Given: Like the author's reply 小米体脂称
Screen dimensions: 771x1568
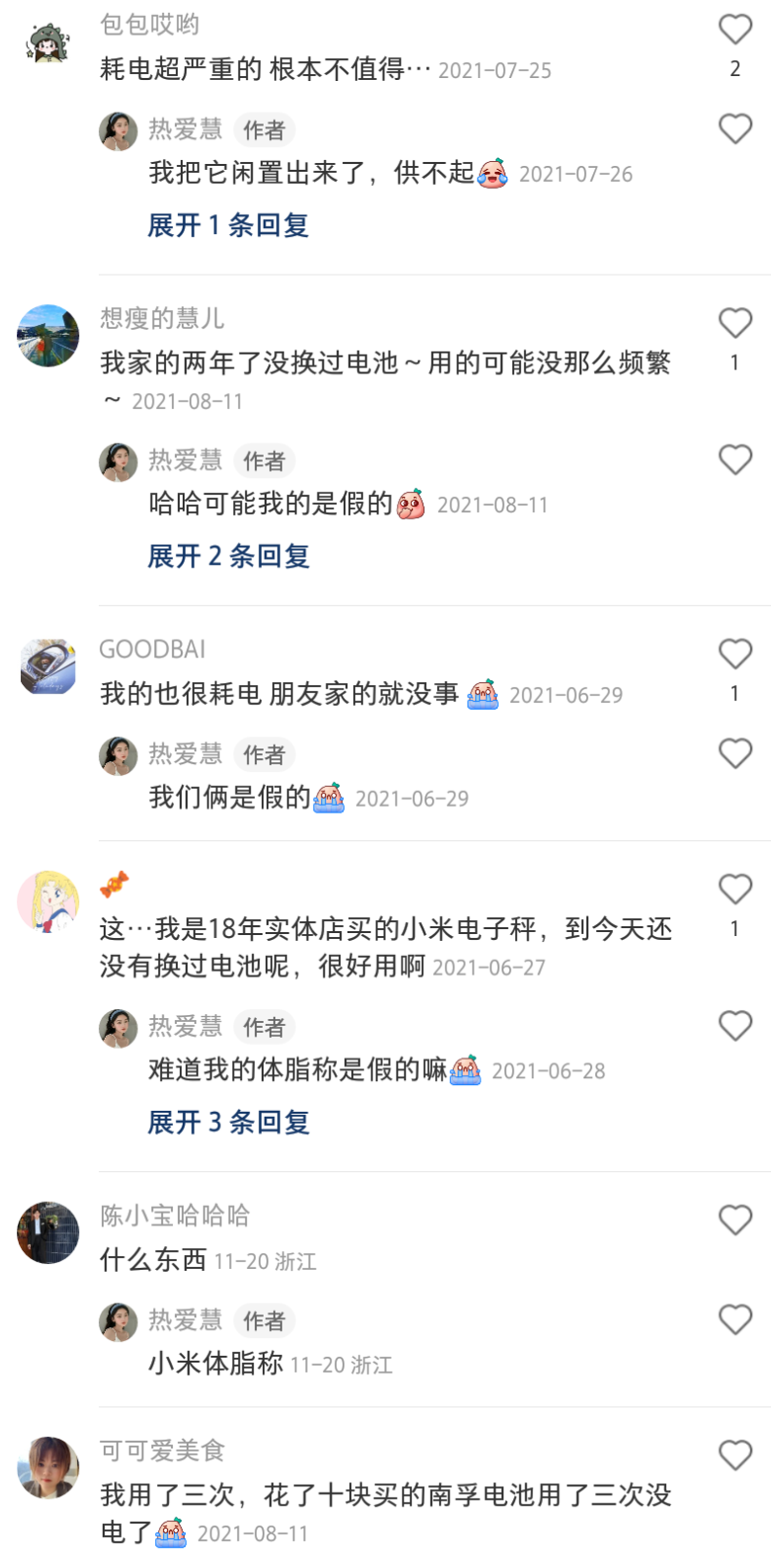Looking at the screenshot, I should [x=734, y=1320].
